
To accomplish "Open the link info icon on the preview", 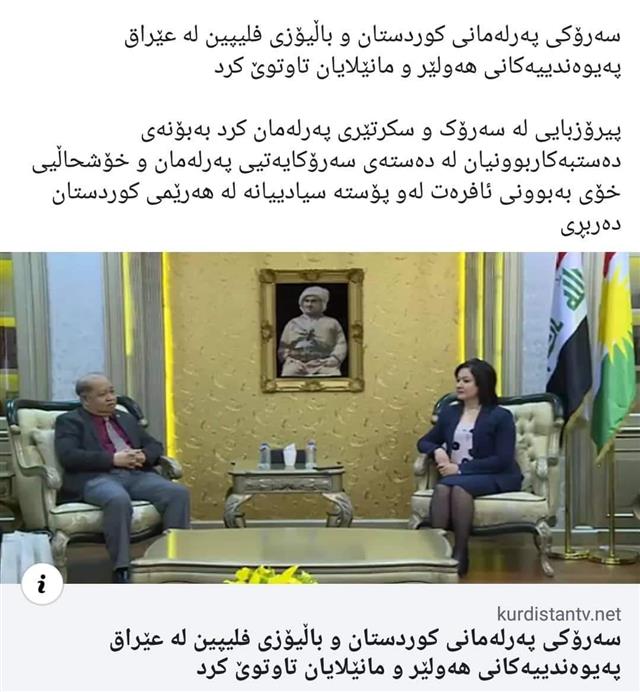I will [x=41, y=587].
